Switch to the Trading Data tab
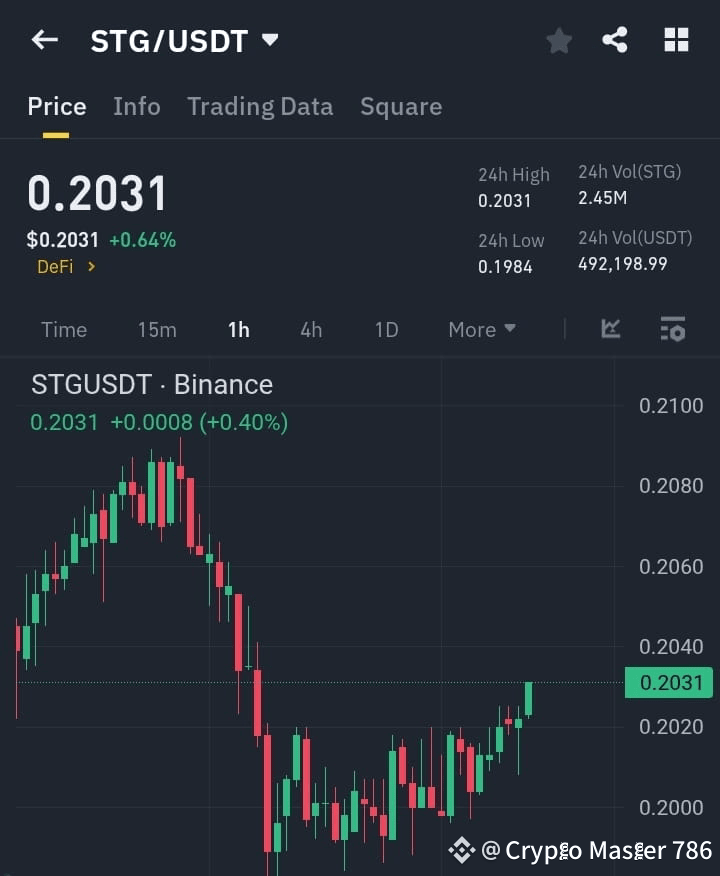The width and height of the screenshot is (720, 876). click(x=260, y=106)
